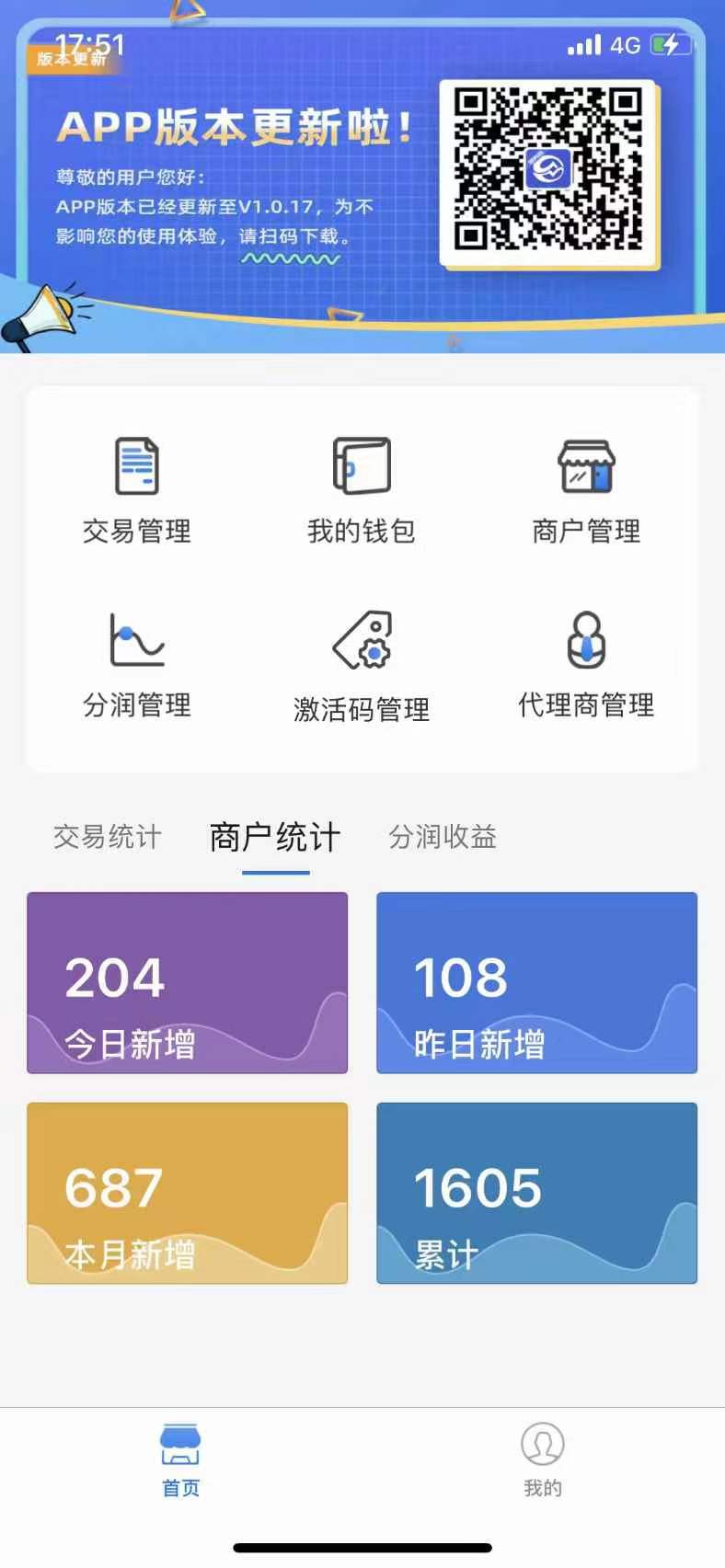Go to 代理商管理 (agent management)

point(586,665)
